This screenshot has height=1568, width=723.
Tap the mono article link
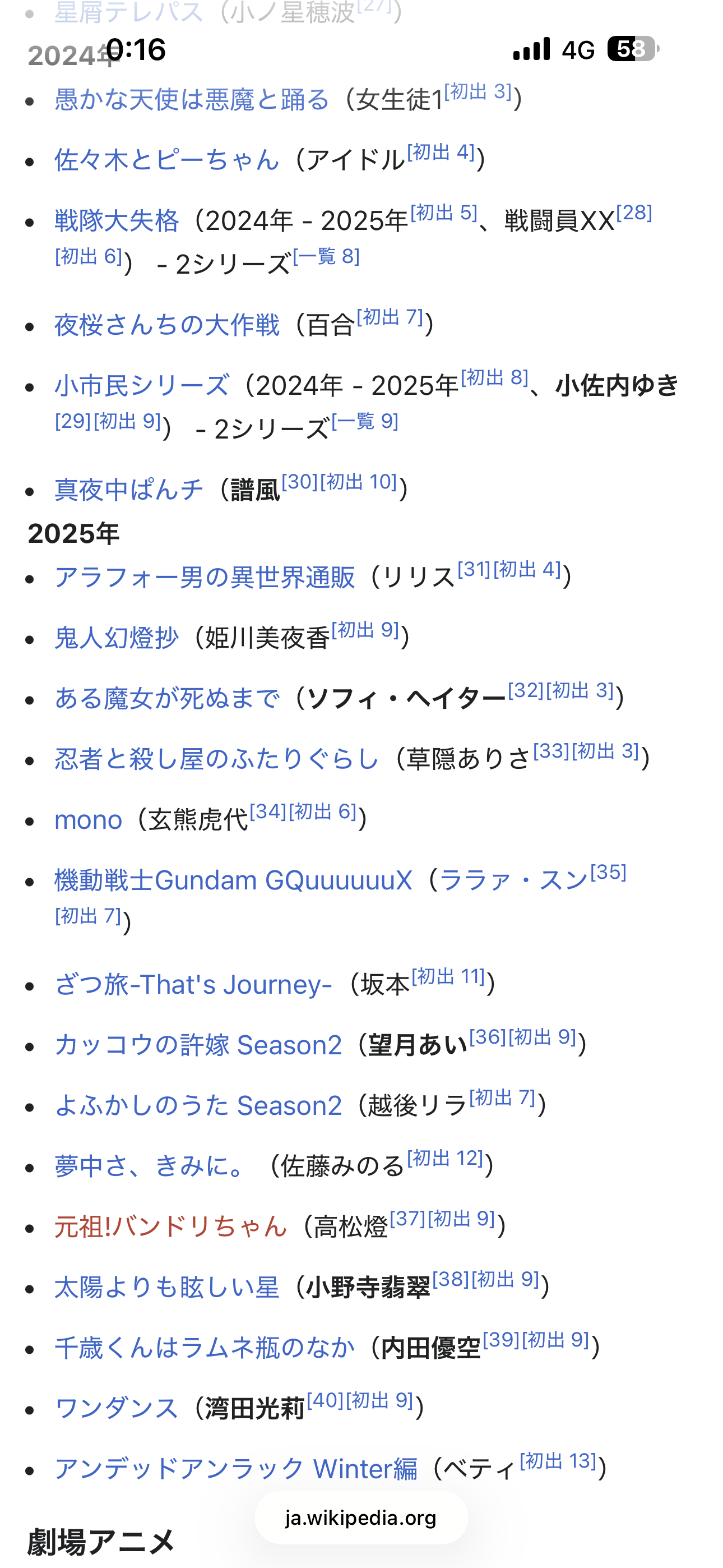(88, 820)
